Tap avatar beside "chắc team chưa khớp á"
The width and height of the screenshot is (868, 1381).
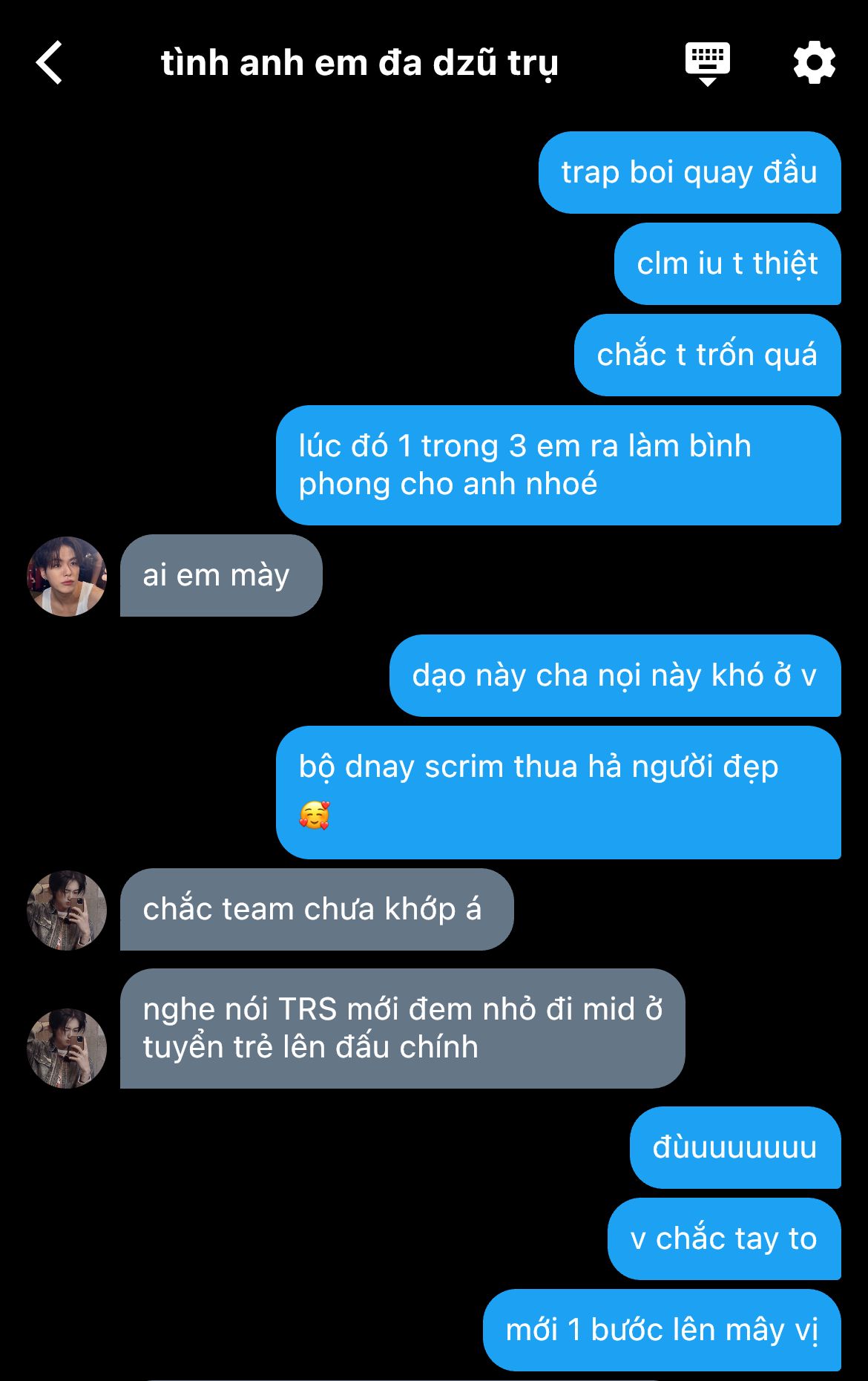[67, 911]
